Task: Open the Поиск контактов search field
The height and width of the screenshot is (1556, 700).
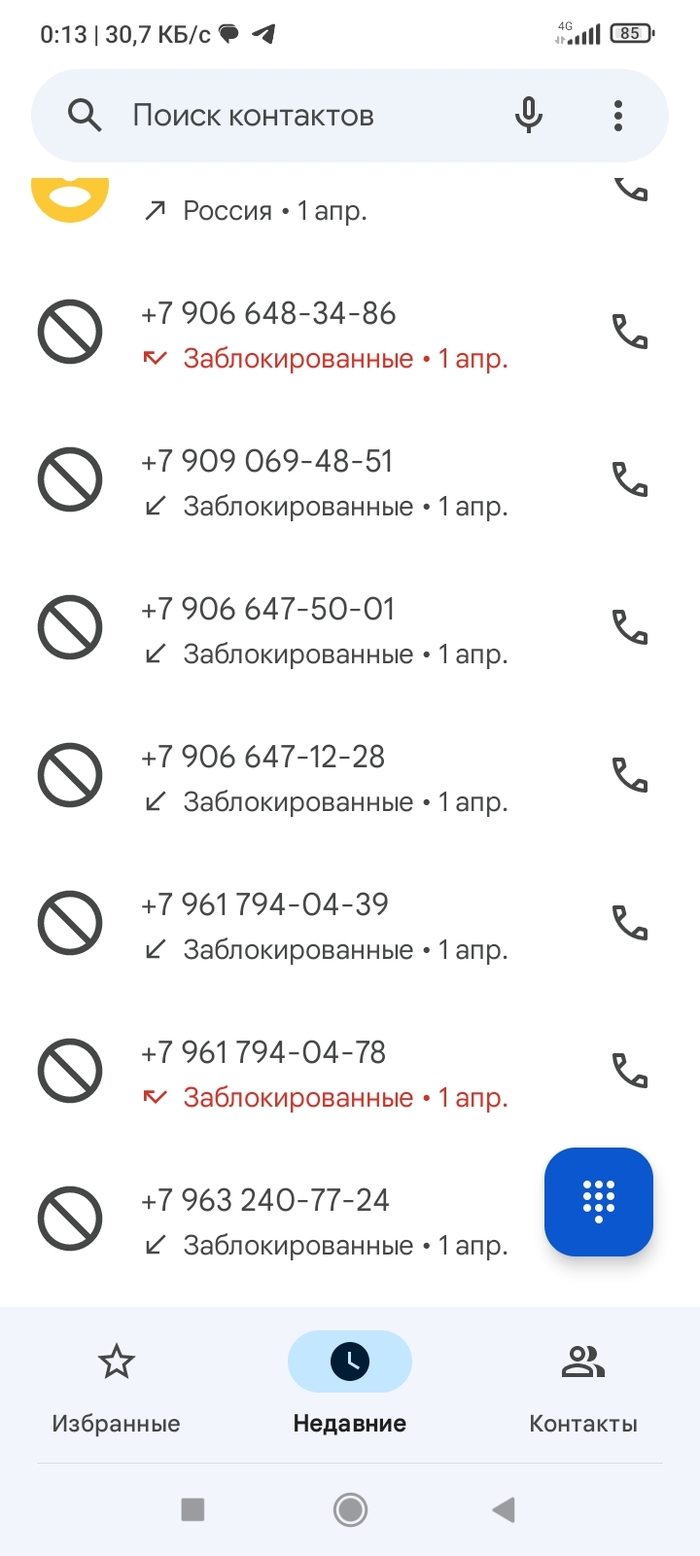Action: coord(300,116)
